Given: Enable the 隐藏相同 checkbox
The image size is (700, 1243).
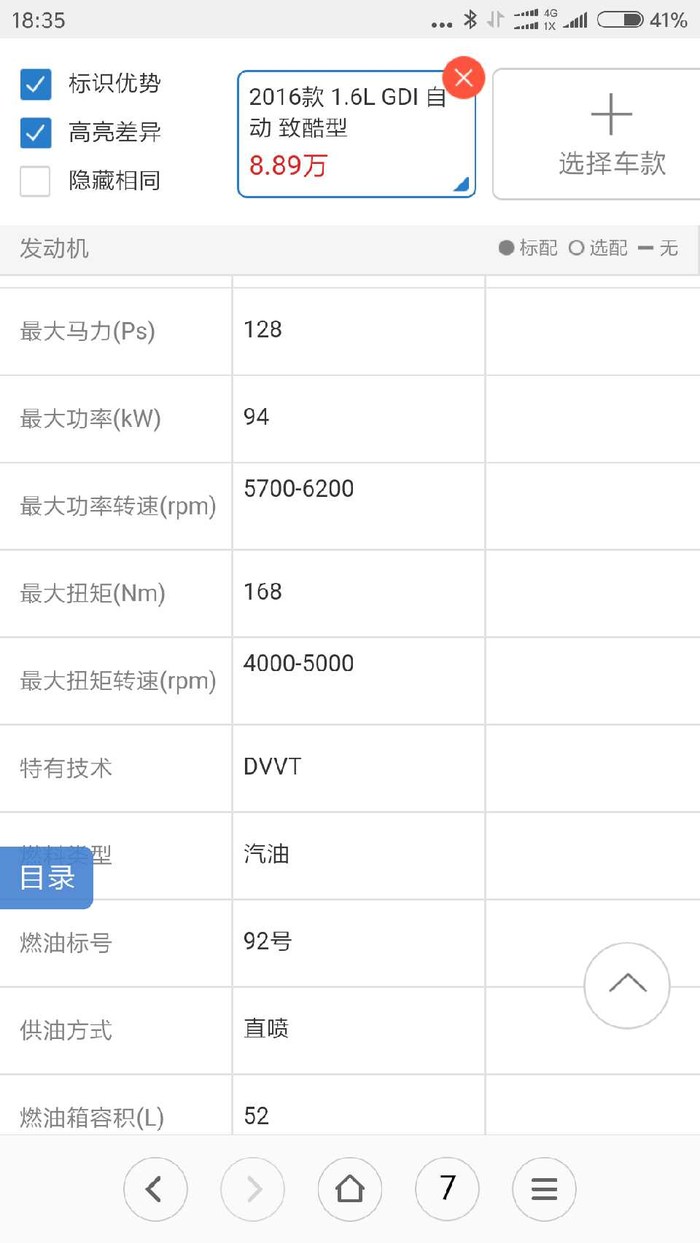Looking at the screenshot, I should click(36, 181).
